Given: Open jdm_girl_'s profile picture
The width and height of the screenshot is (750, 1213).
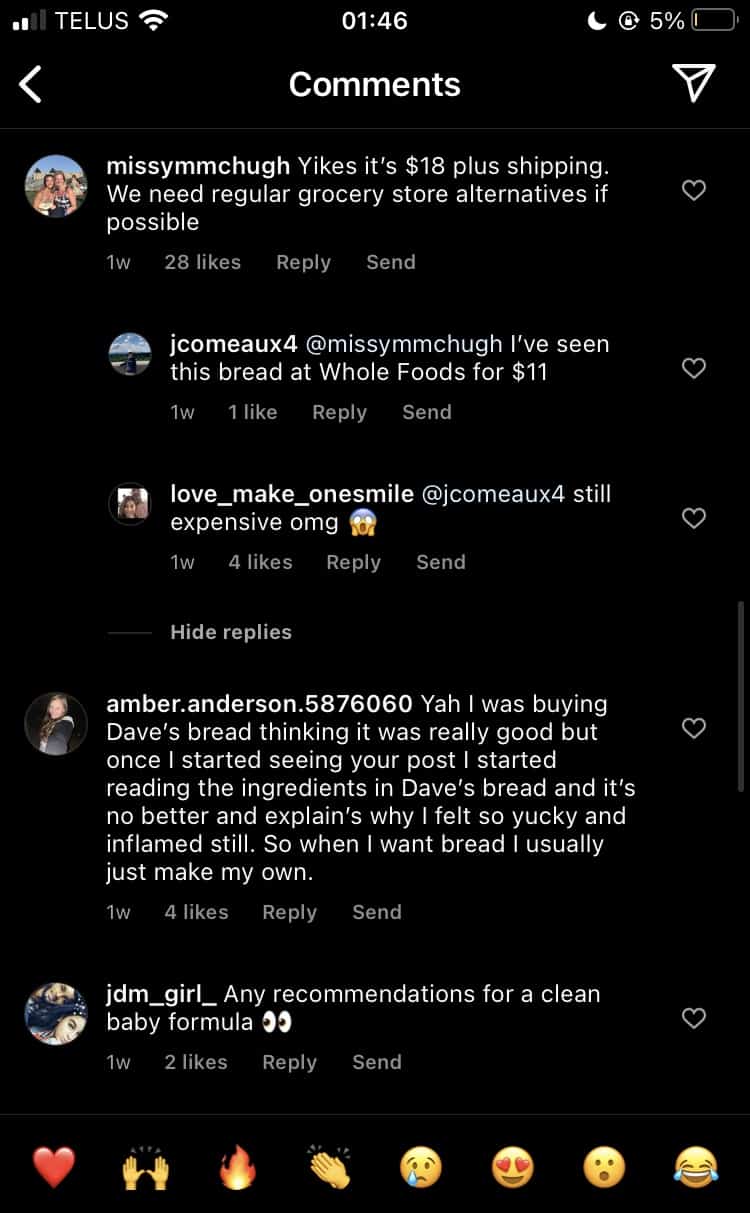Looking at the screenshot, I should point(56,1013).
